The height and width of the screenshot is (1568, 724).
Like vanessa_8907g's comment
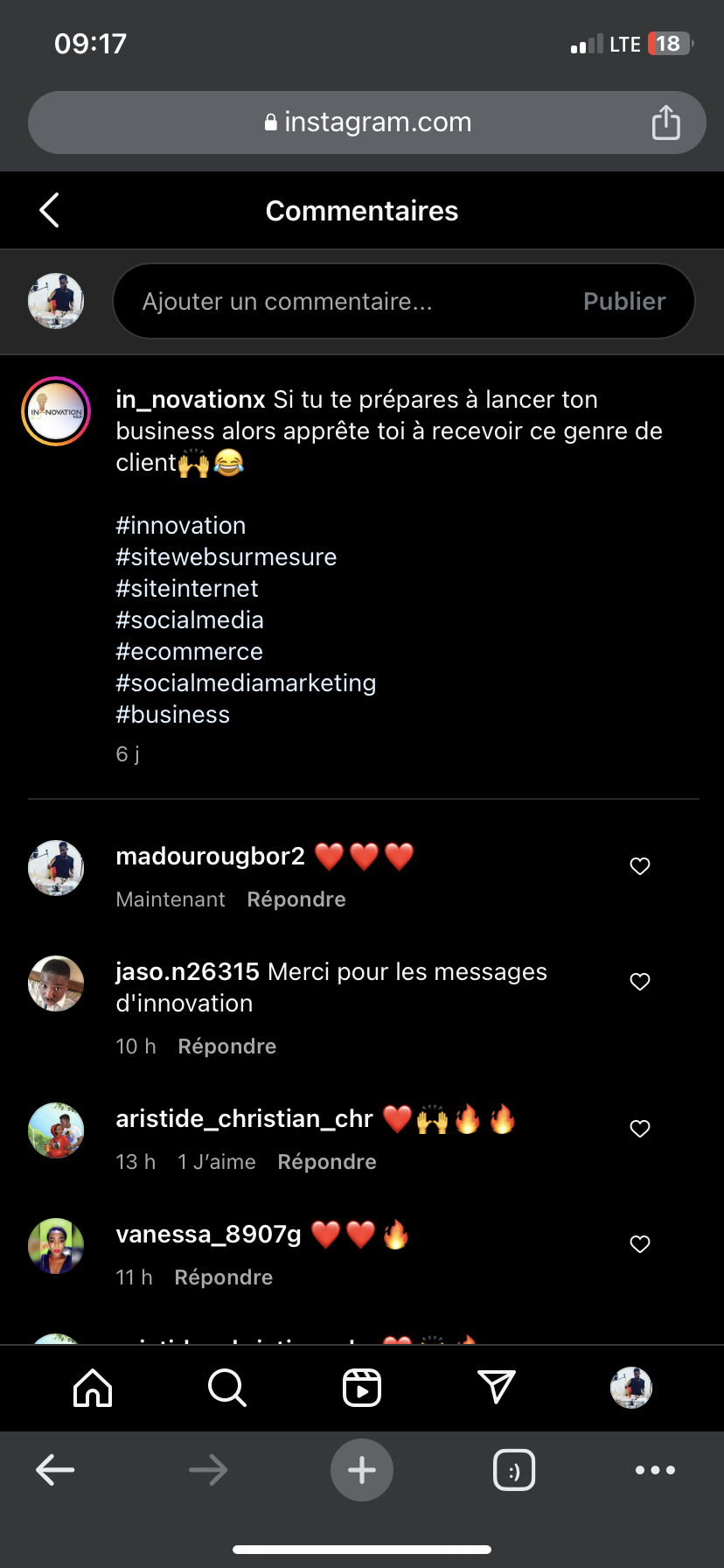pyautogui.click(x=640, y=1244)
